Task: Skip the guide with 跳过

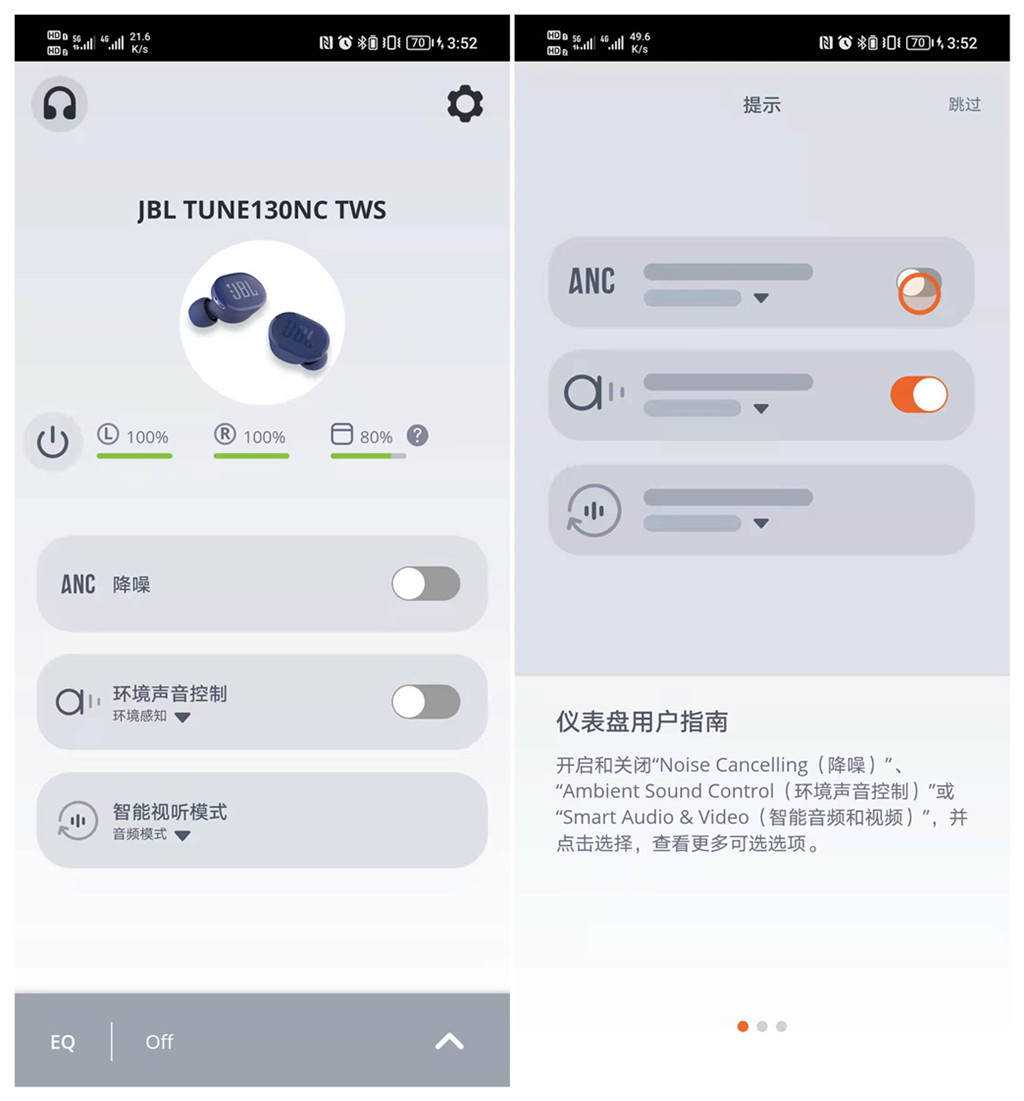Action: point(964,105)
